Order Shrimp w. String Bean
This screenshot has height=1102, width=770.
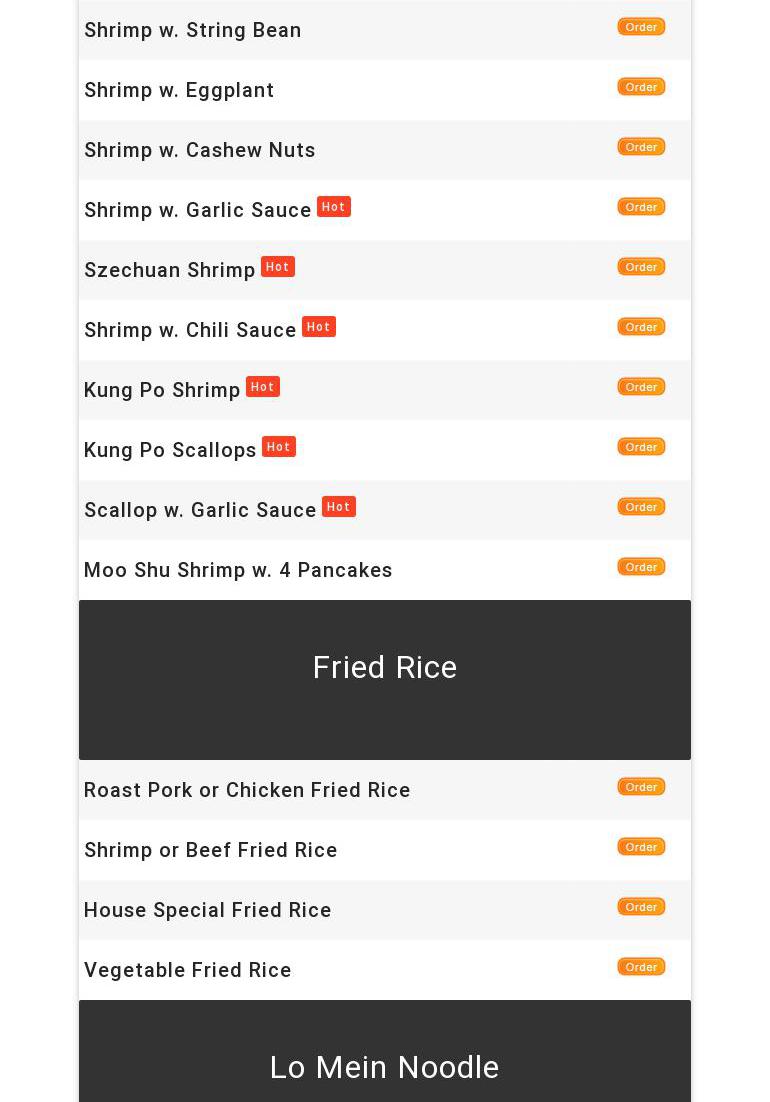pyautogui.click(x=641, y=27)
